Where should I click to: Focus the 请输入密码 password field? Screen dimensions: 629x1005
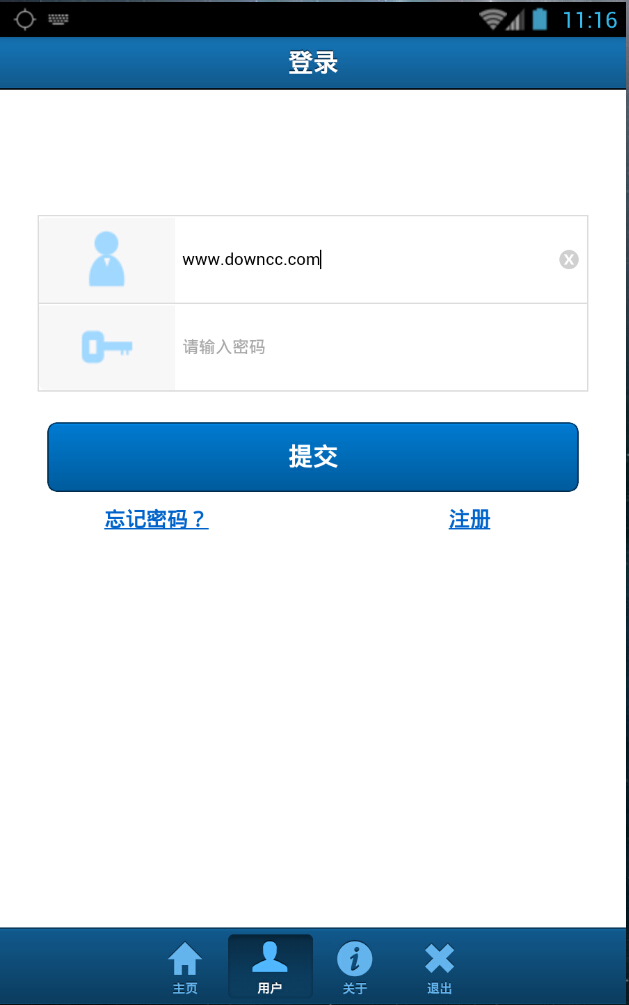370,347
